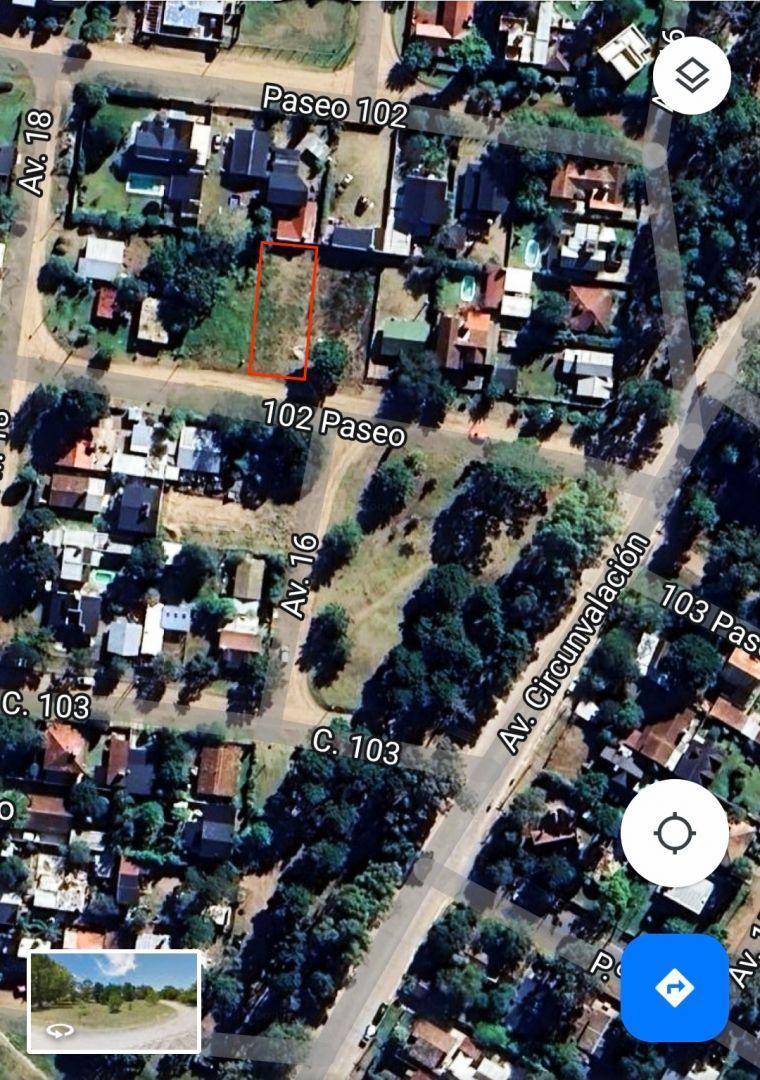This screenshot has height=1080, width=760.
Task: Center map on my location
Action: pos(675,833)
